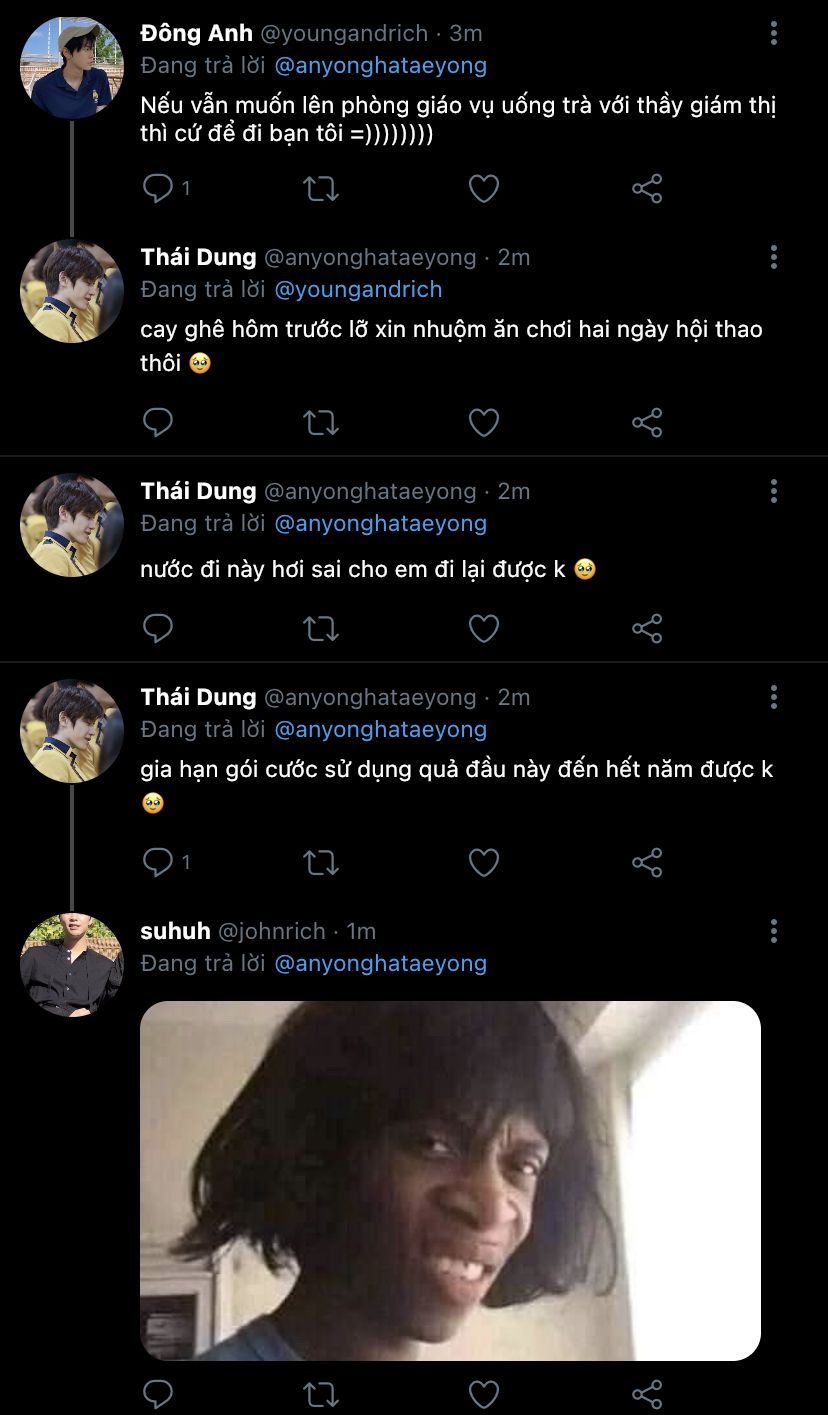828x1415 pixels.
Task: Open overflow menu on suhuh's tweet
Action: pyautogui.click(x=773, y=931)
